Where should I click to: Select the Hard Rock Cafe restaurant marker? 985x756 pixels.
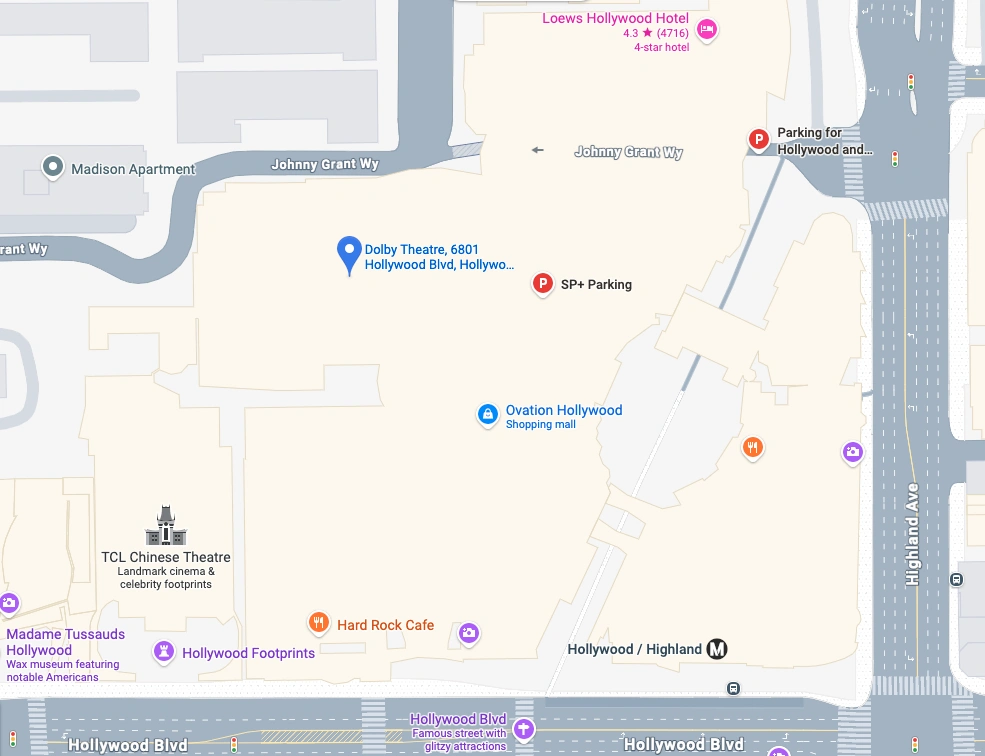(319, 624)
